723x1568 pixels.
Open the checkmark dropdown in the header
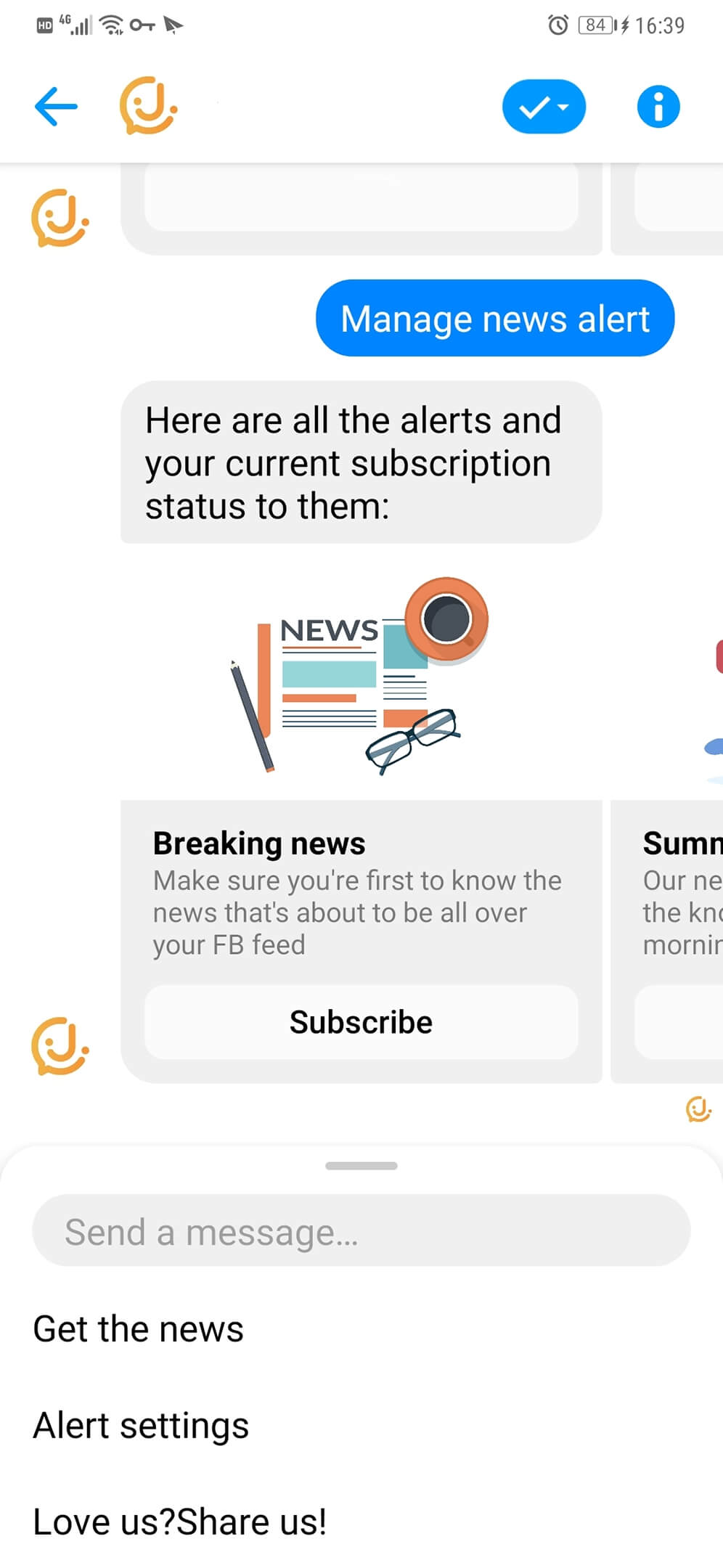pos(544,107)
